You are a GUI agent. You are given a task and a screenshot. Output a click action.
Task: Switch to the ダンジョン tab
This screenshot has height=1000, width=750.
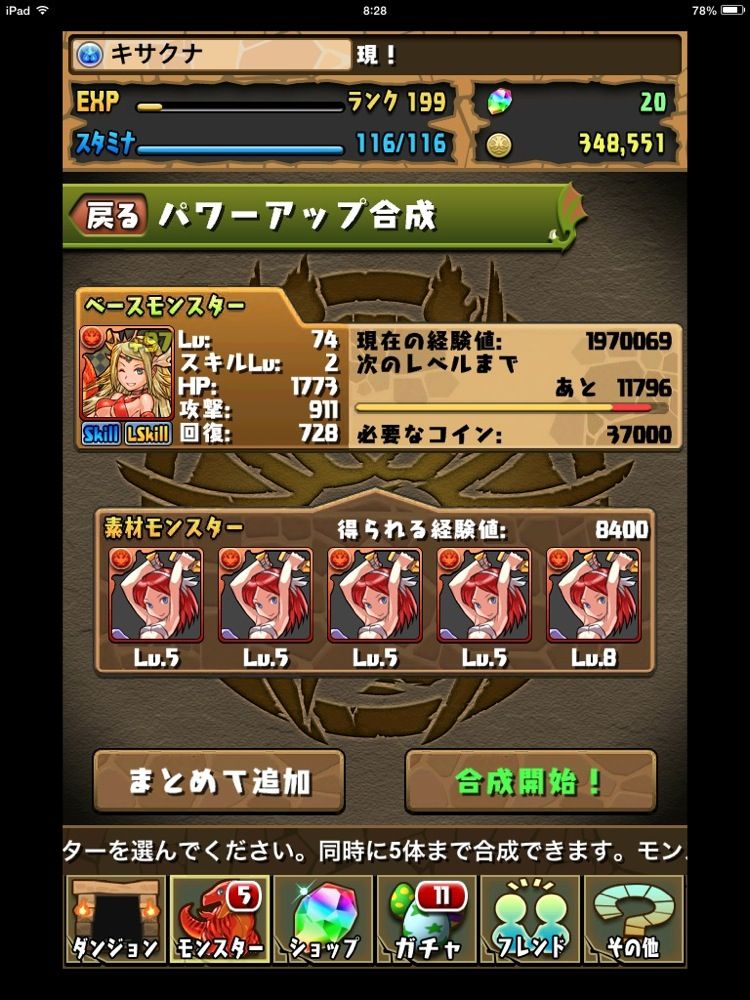[x=115, y=919]
